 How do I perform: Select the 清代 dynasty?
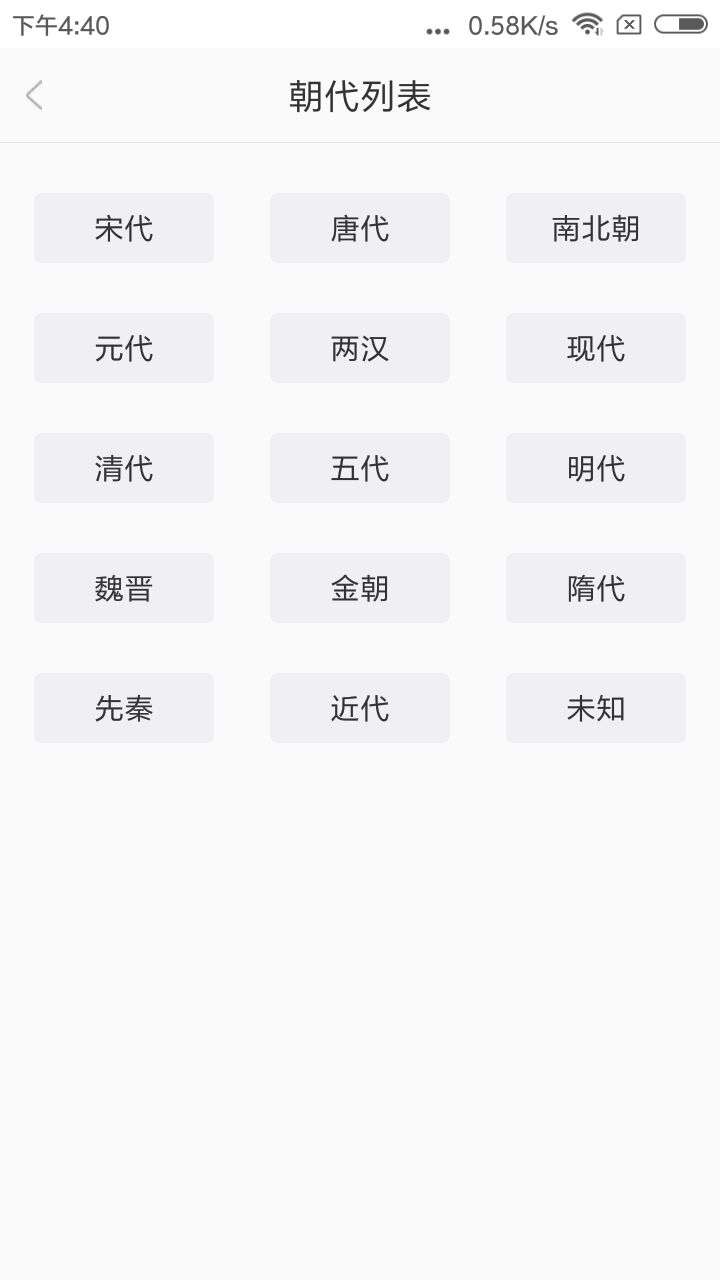tap(123, 467)
